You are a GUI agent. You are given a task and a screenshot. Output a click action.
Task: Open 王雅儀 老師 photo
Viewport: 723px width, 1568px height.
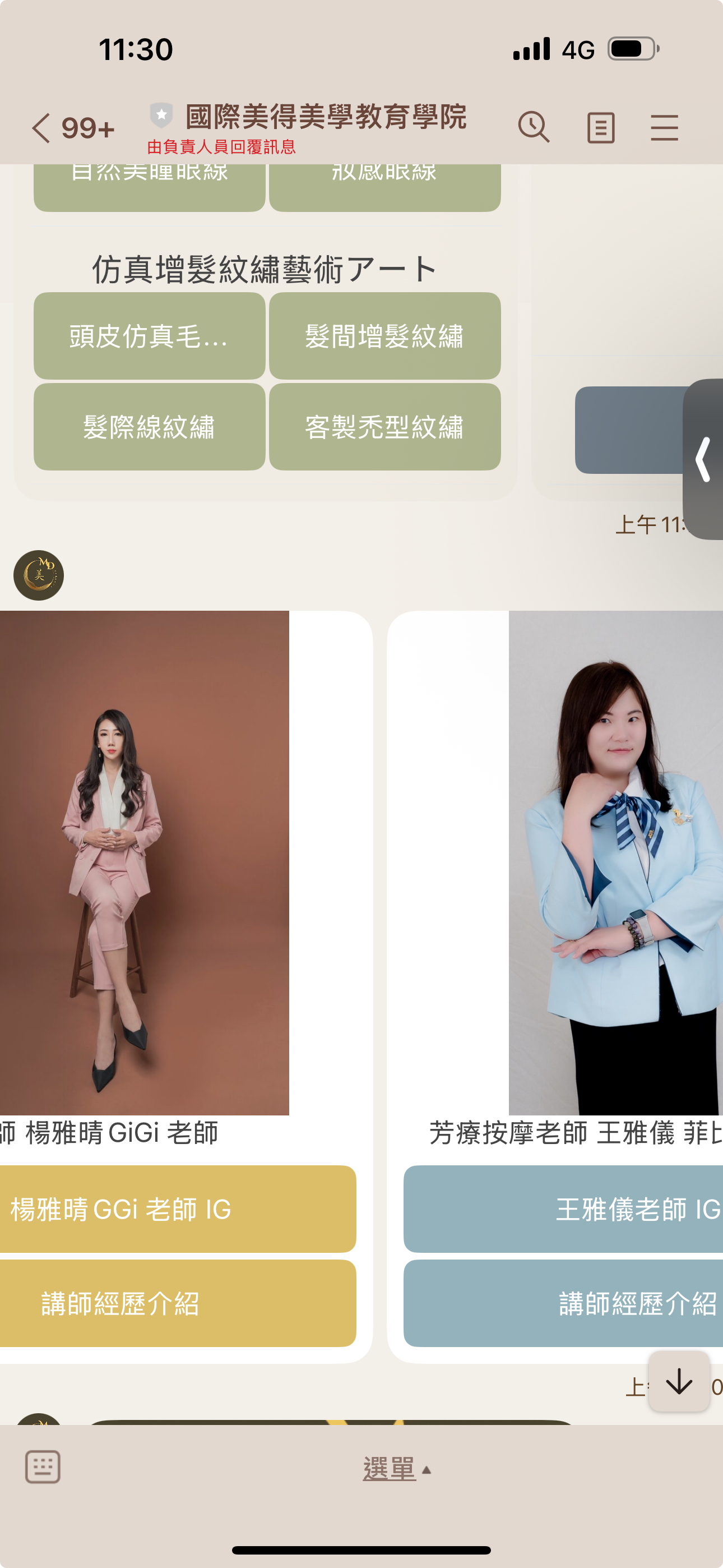615,863
